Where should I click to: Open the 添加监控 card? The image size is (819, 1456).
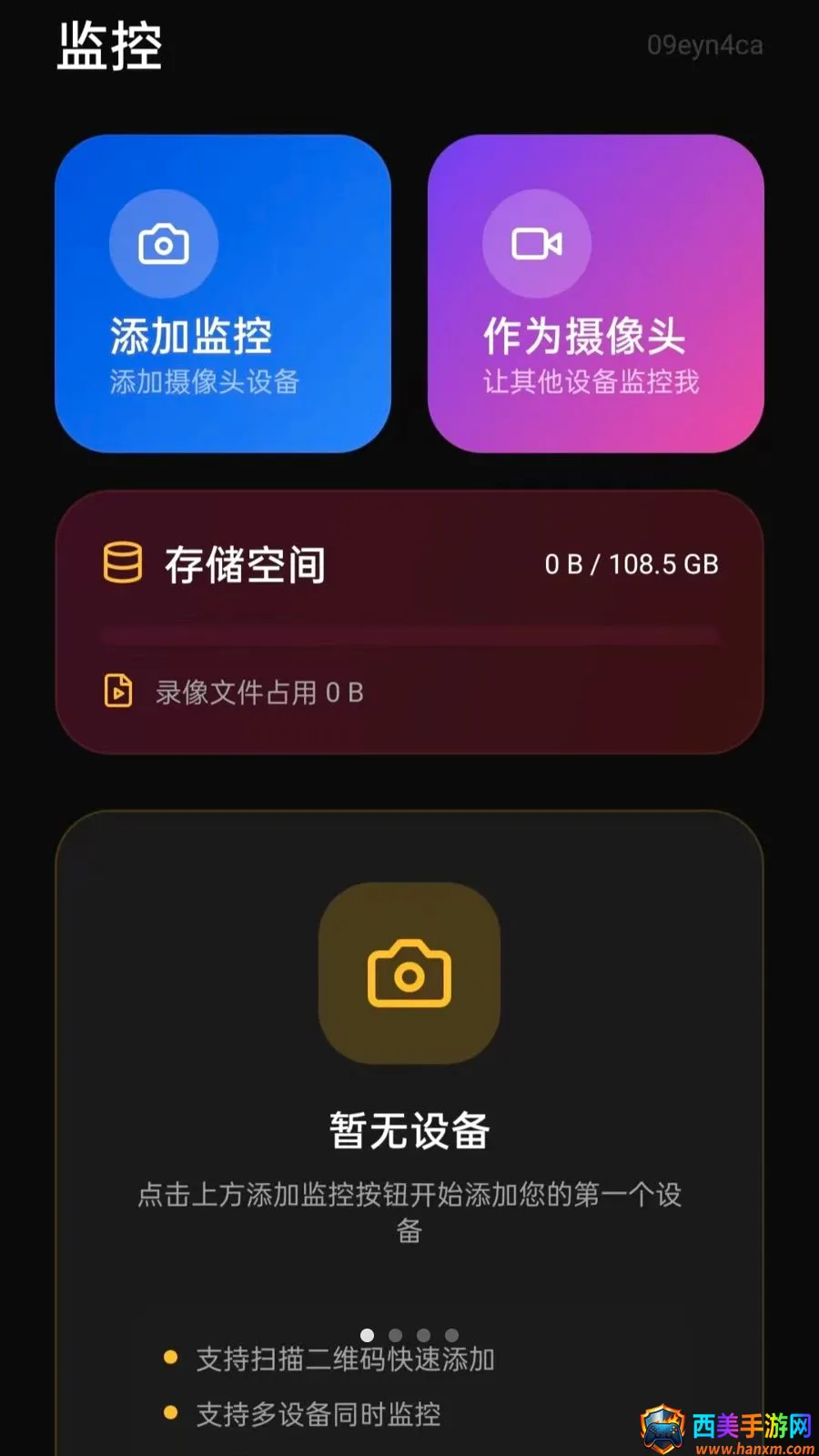click(x=223, y=293)
